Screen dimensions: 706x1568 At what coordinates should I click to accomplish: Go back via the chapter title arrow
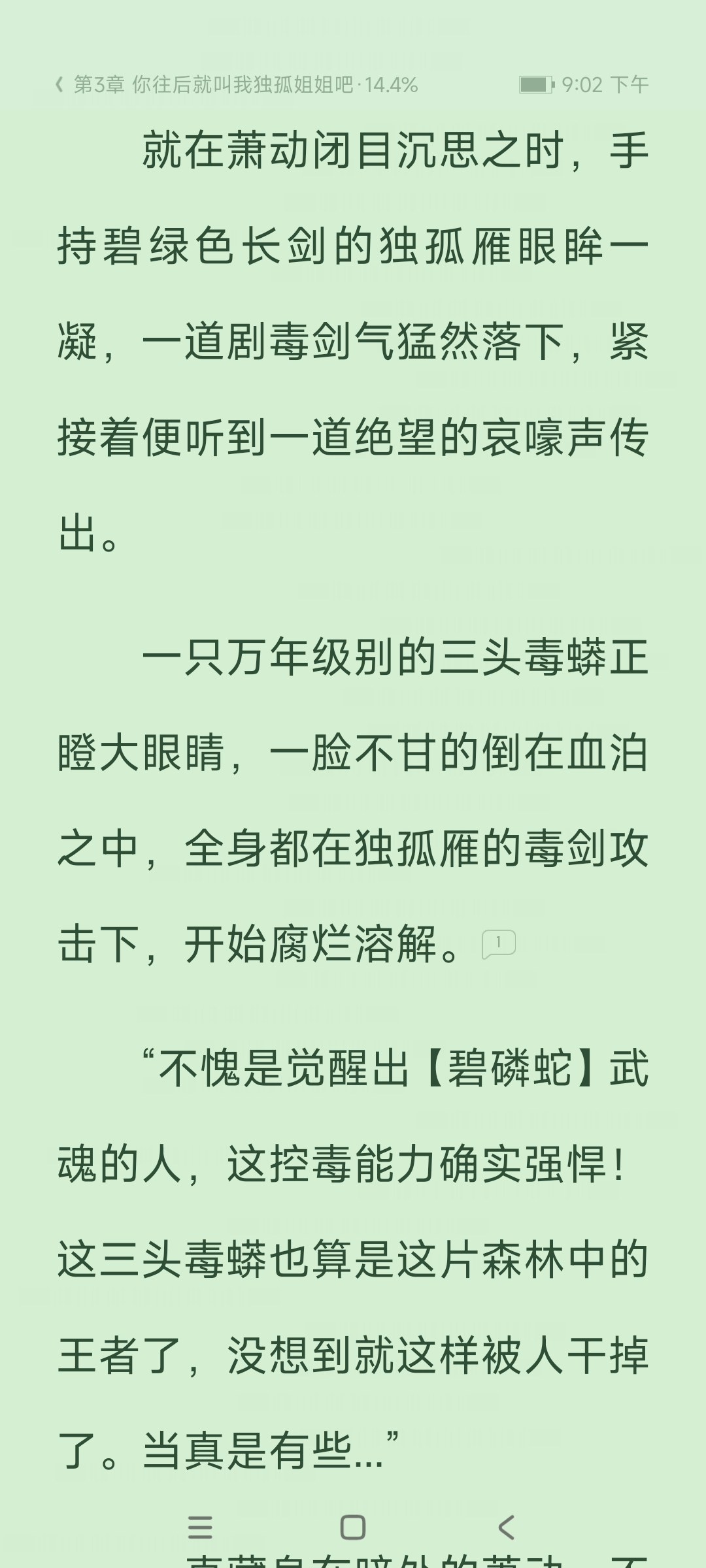pos(59,84)
